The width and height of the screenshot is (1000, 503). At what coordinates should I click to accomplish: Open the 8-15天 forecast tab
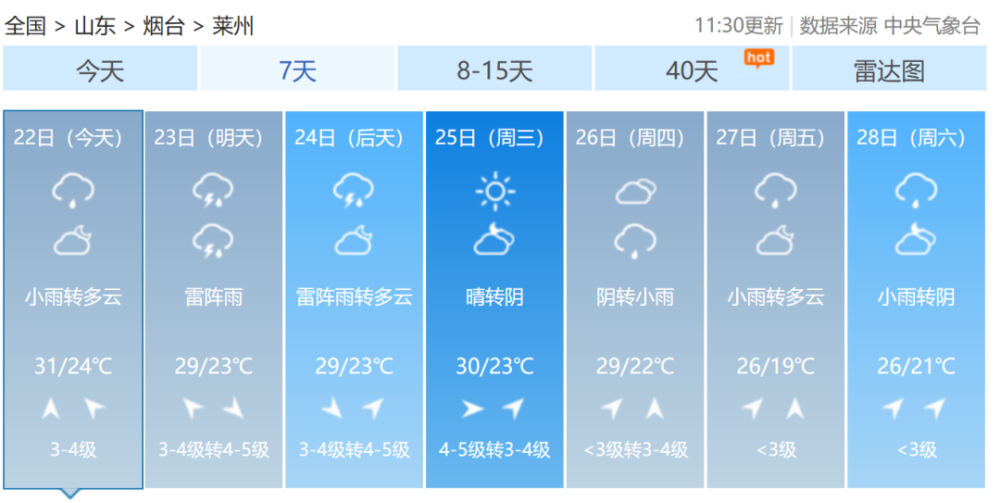point(495,70)
